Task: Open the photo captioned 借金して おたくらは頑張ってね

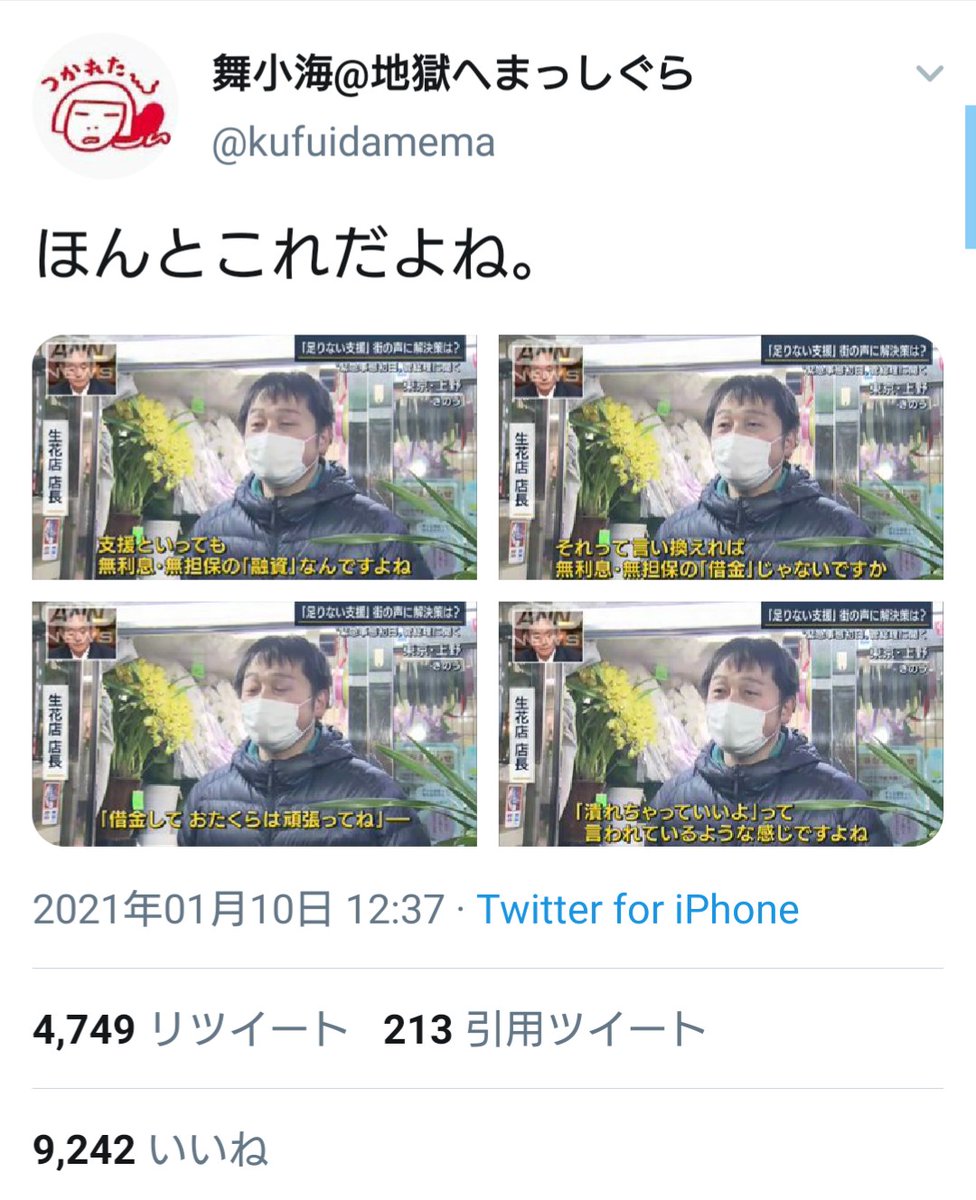Action: 255,723
